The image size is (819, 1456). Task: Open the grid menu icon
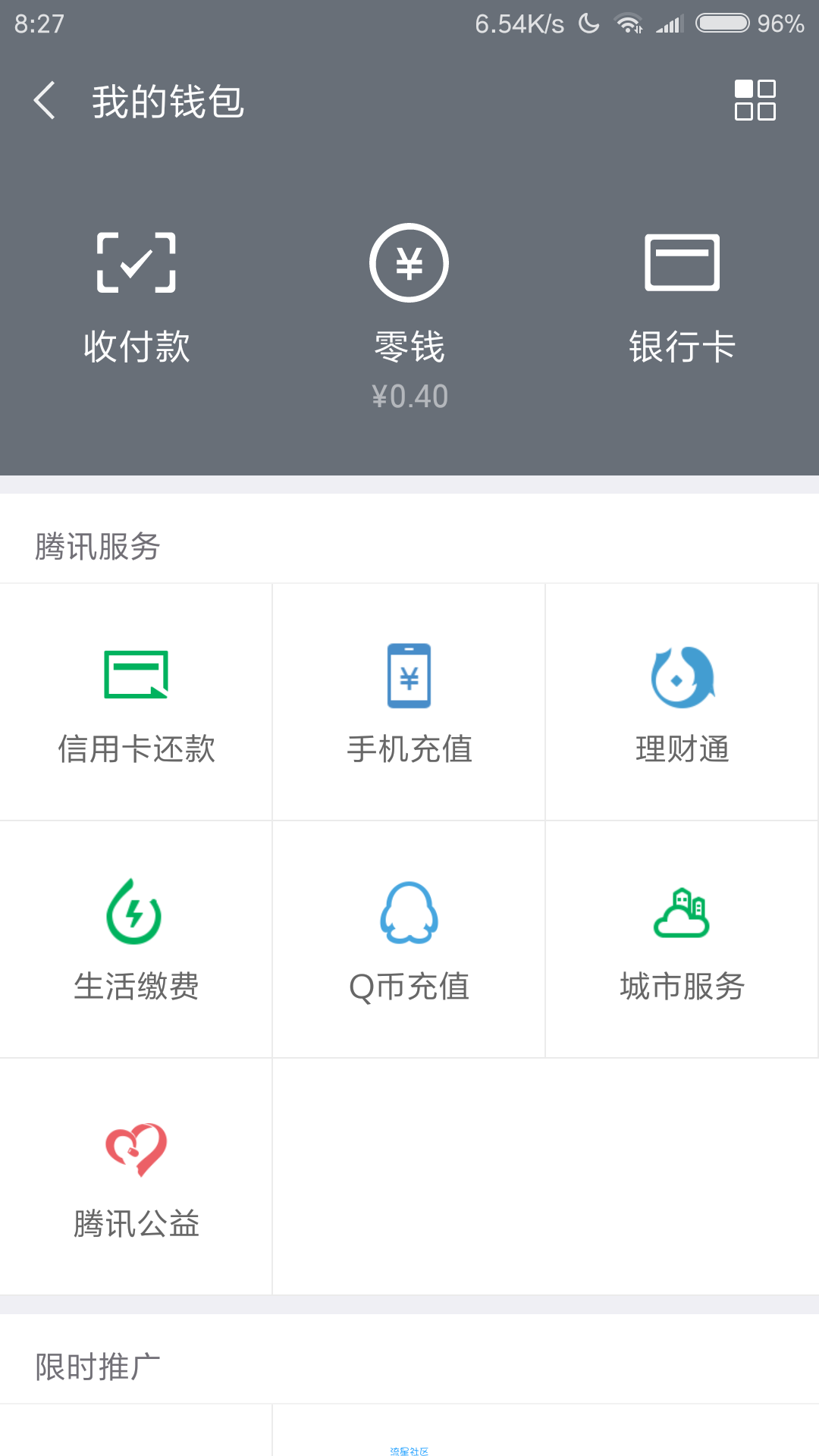click(755, 100)
